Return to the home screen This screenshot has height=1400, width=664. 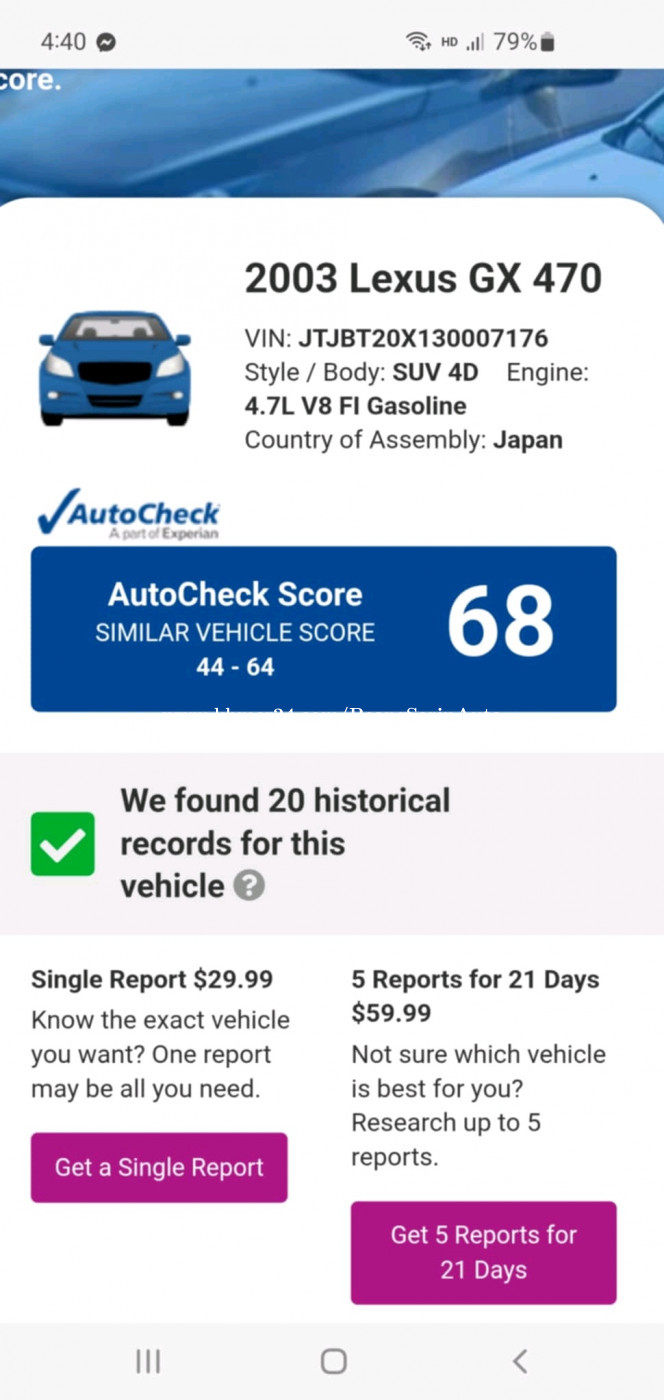click(333, 1360)
